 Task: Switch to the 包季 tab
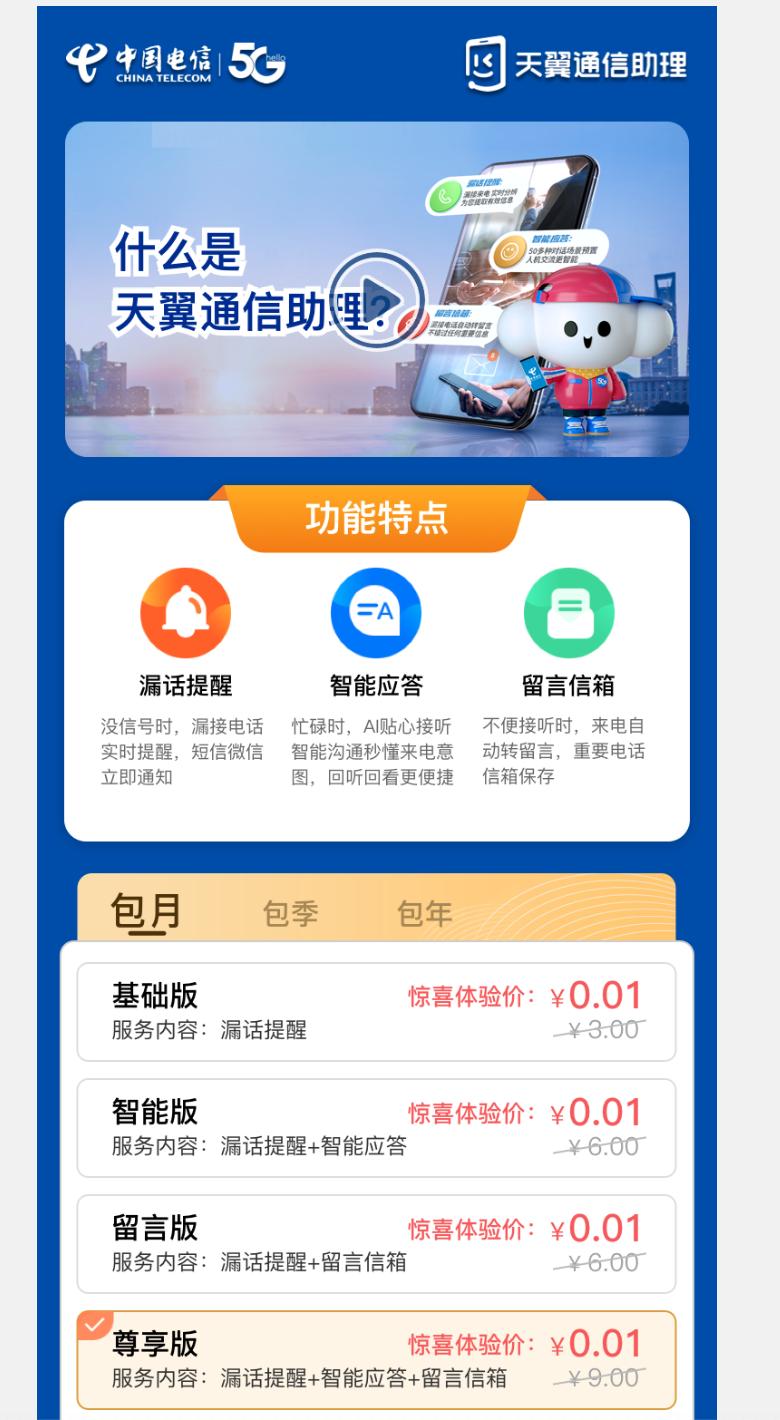(290, 913)
